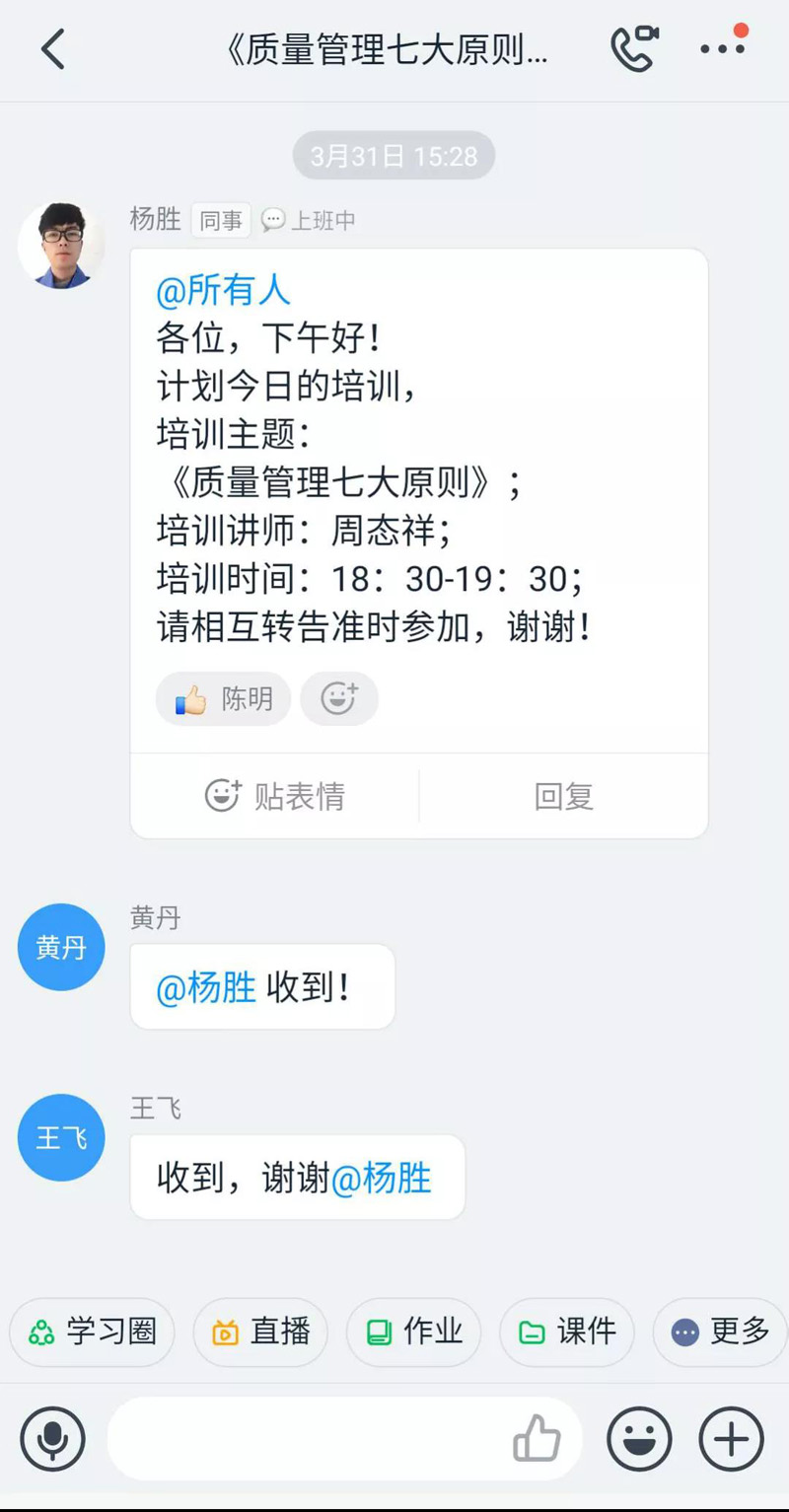Open the 课件 chip
Viewport: 789px width, 1512px height.
click(x=567, y=1332)
